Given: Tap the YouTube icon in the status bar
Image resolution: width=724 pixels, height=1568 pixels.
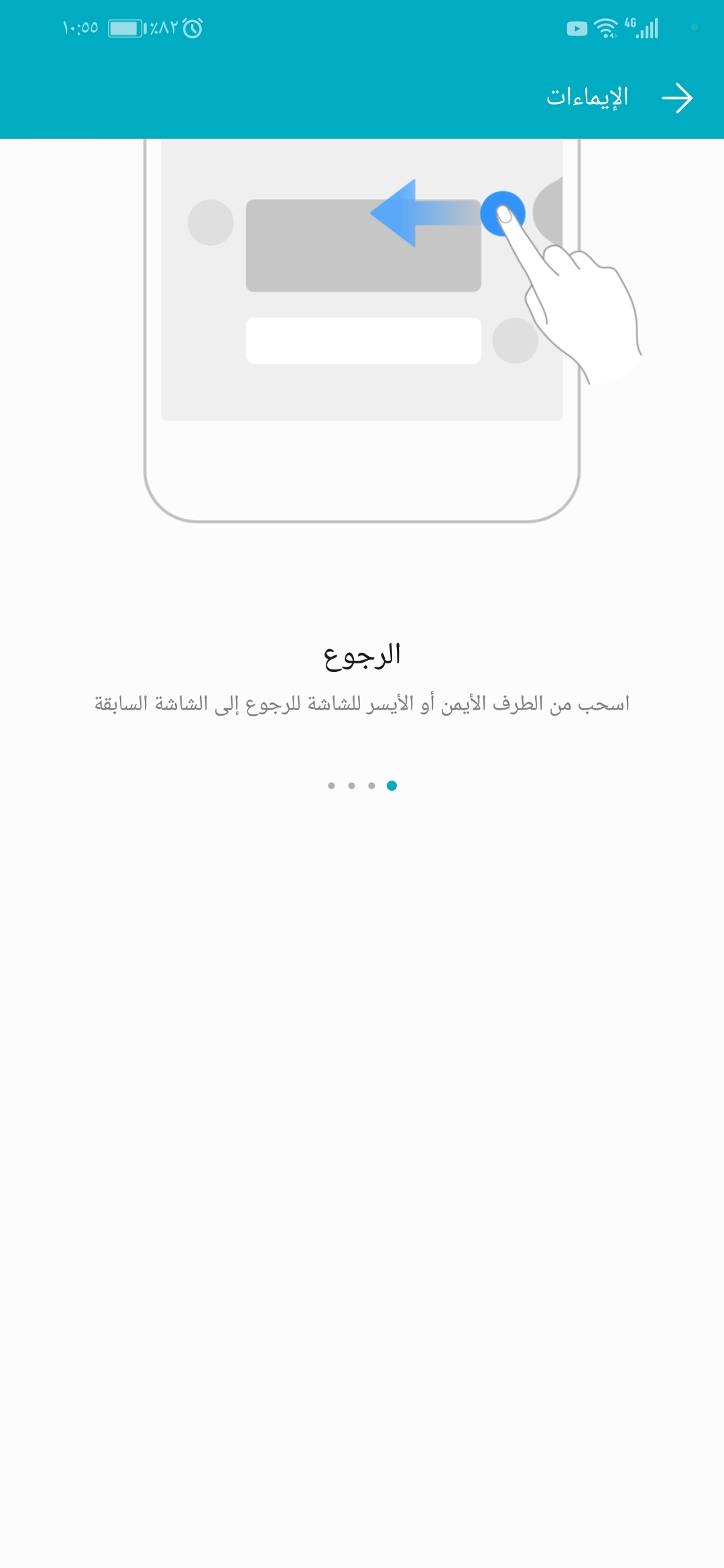Looking at the screenshot, I should [577, 28].
